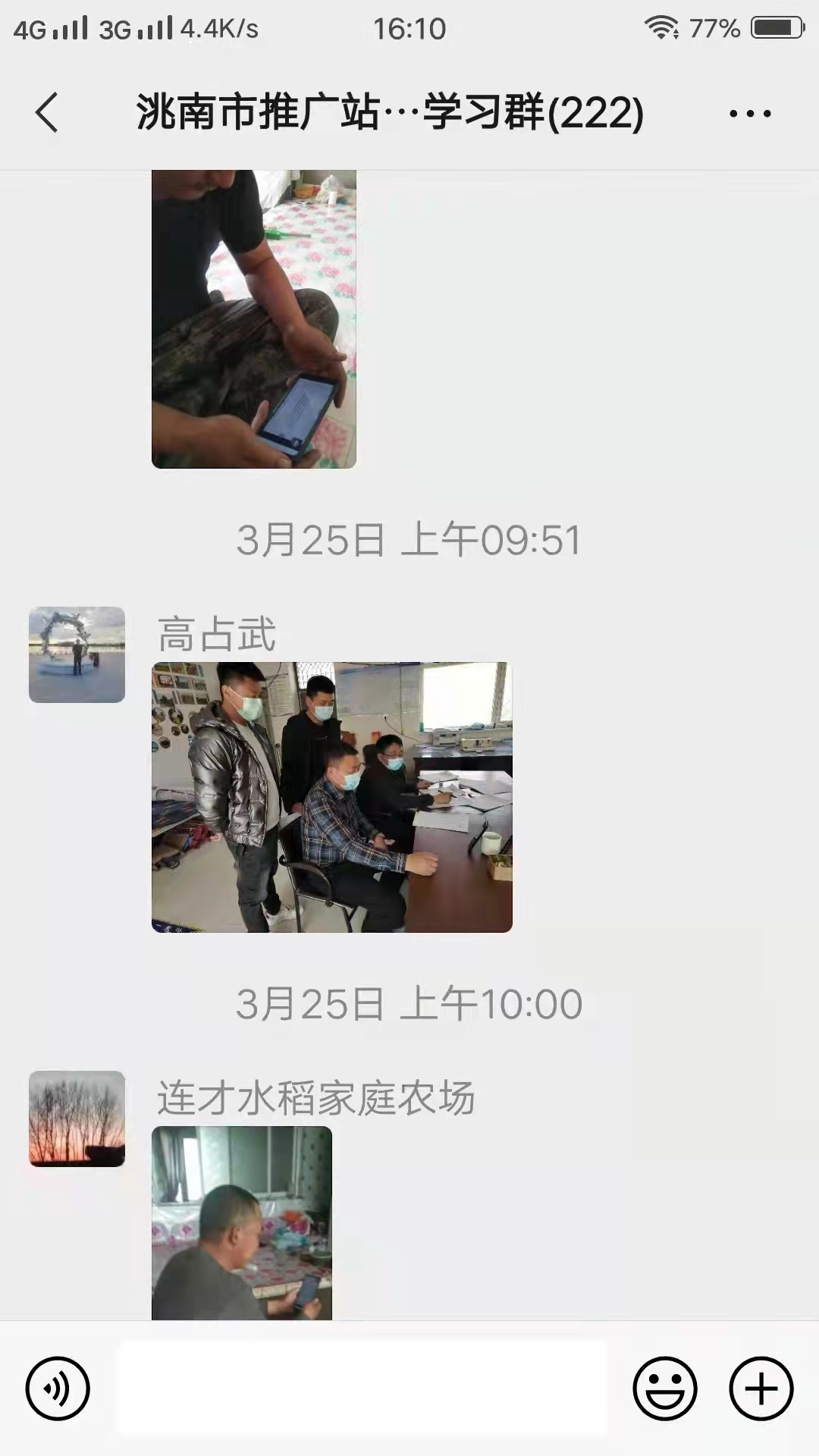Open the three-dot chat info menu
The height and width of the screenshot is (1456, 819).
pyautogui.click(x=749, y=114)
